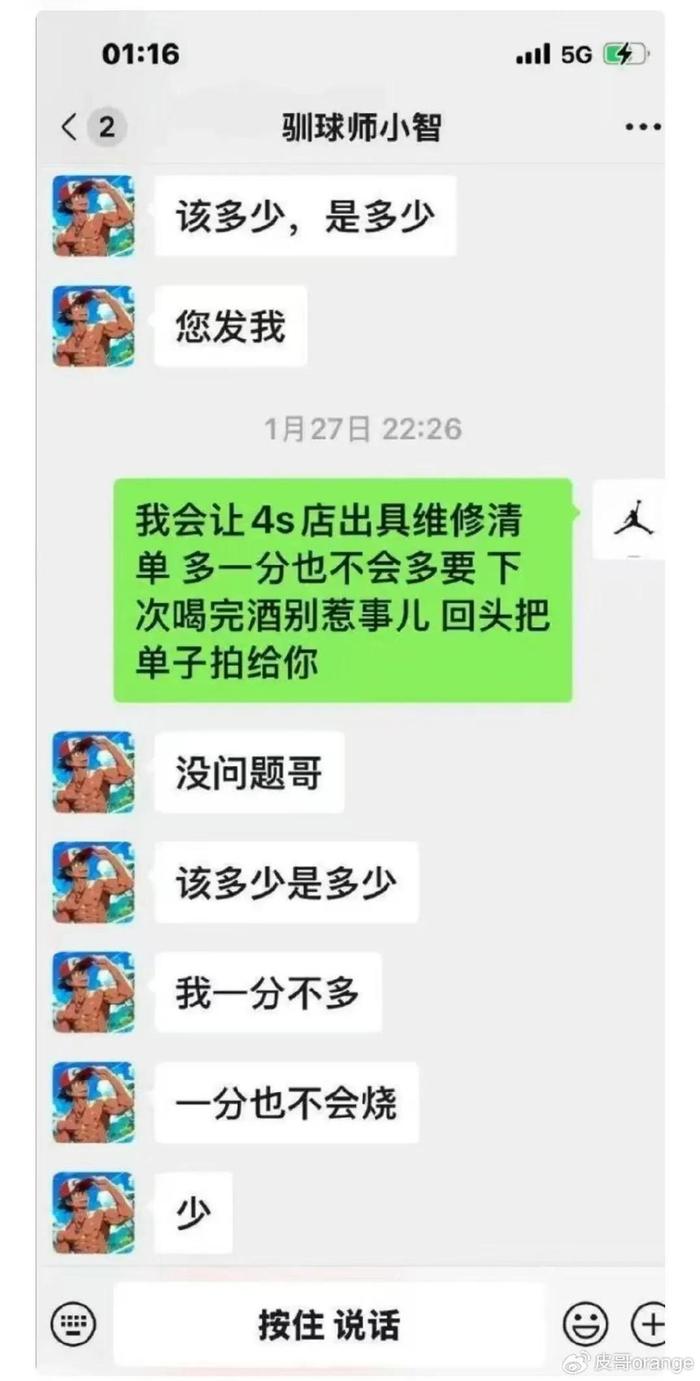This screenshot has width=700, height=1381.
Task: Open contact avatar beside 您发我
Action: (94, 326)
